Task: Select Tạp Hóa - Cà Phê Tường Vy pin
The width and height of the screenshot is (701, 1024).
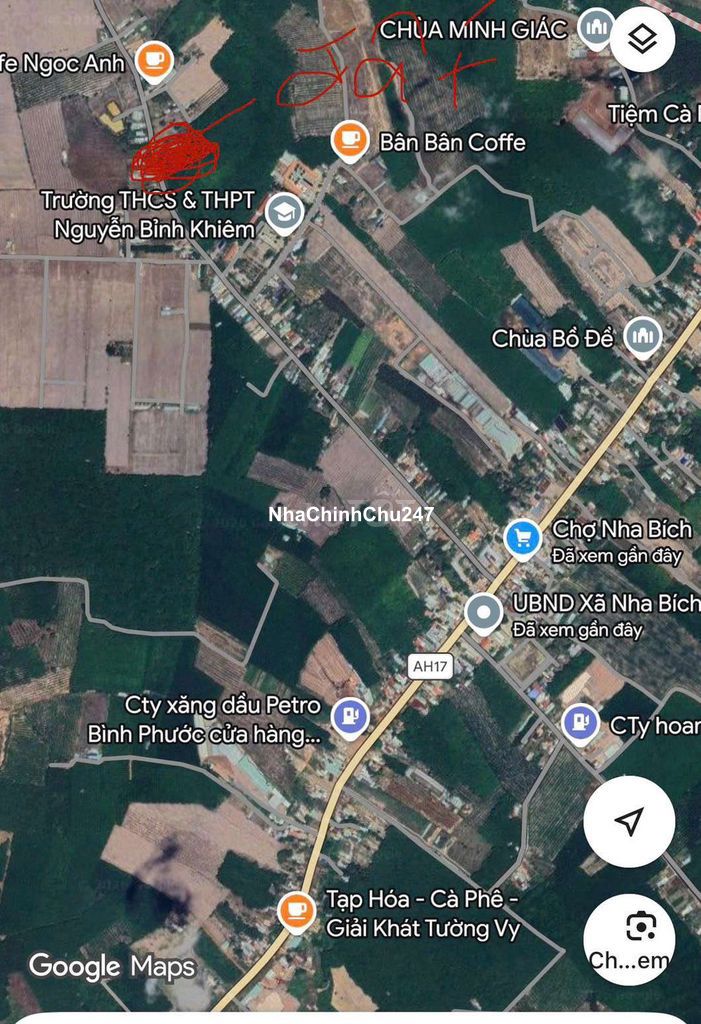Action: click(296, 910)
